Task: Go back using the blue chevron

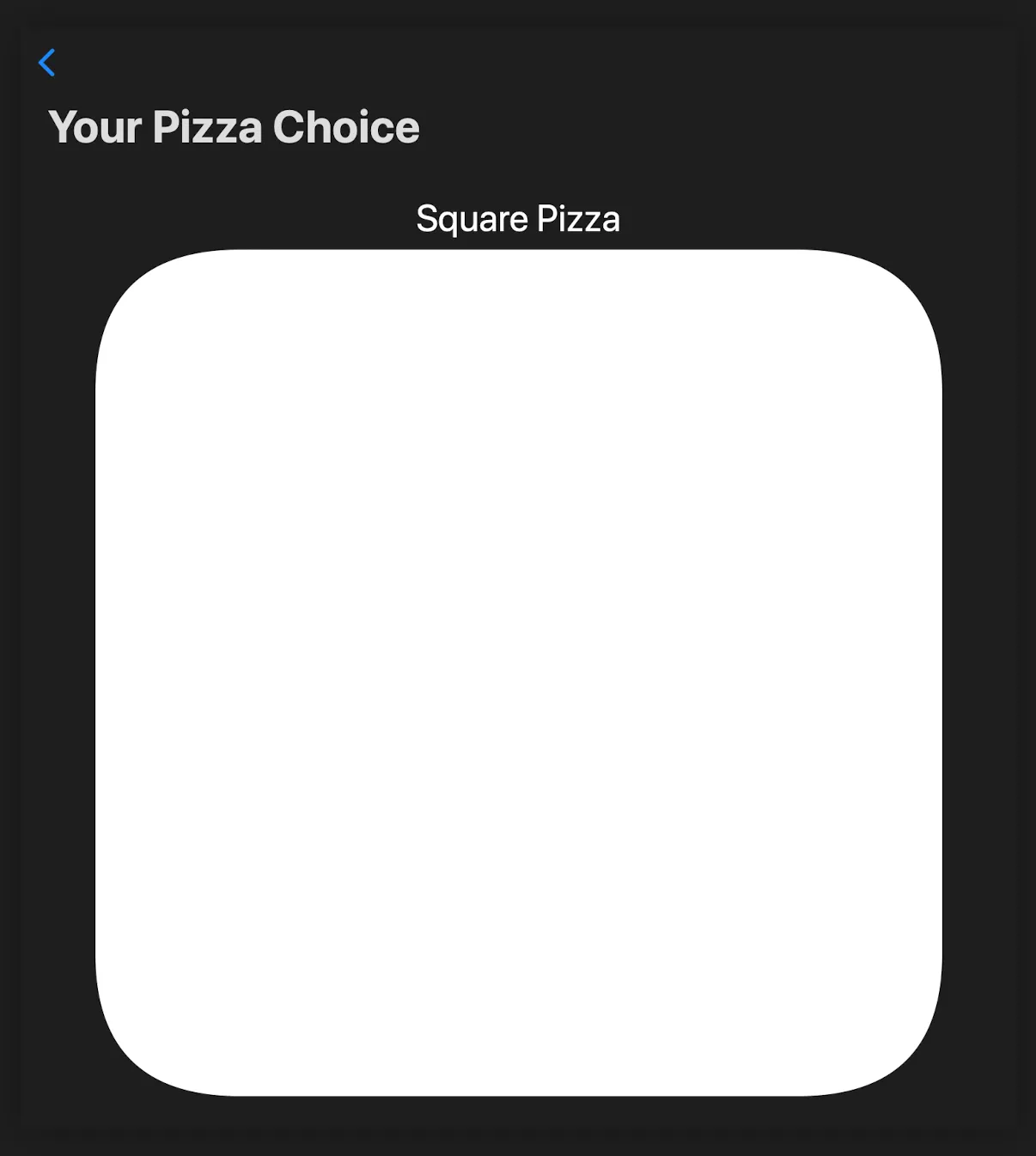Action: point(46,63)
